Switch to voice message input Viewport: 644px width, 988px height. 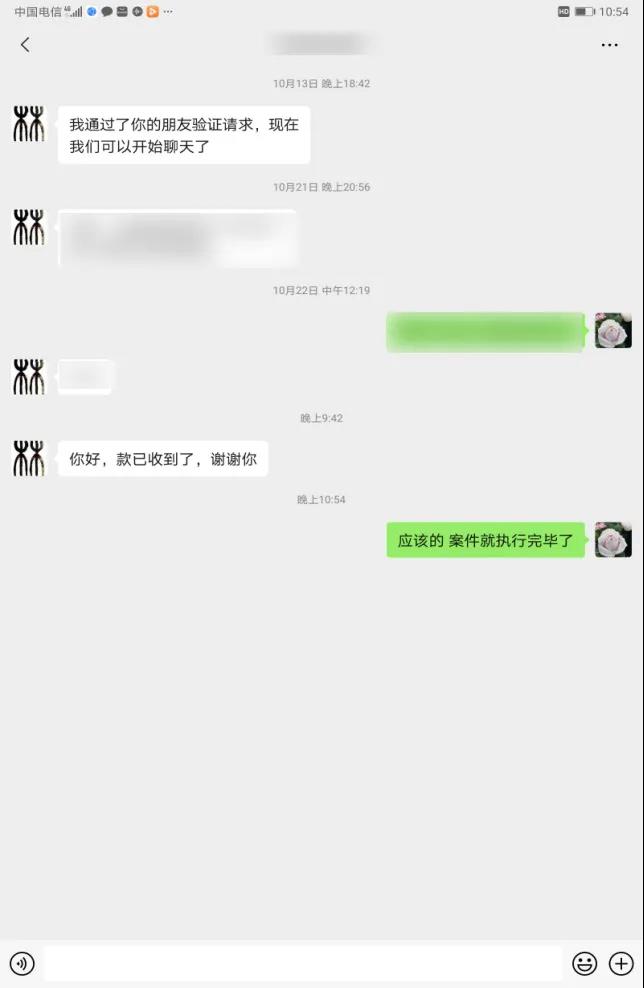tap(22, 963)
